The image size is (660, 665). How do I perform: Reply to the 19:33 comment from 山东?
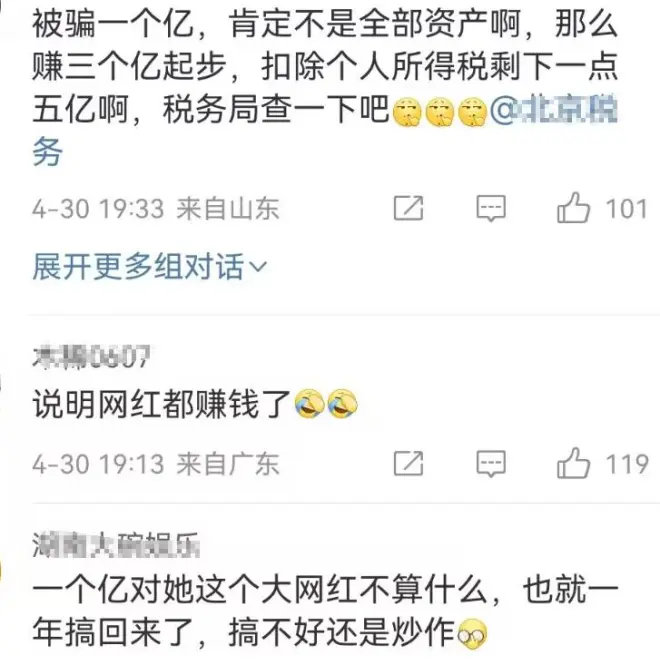490,208
